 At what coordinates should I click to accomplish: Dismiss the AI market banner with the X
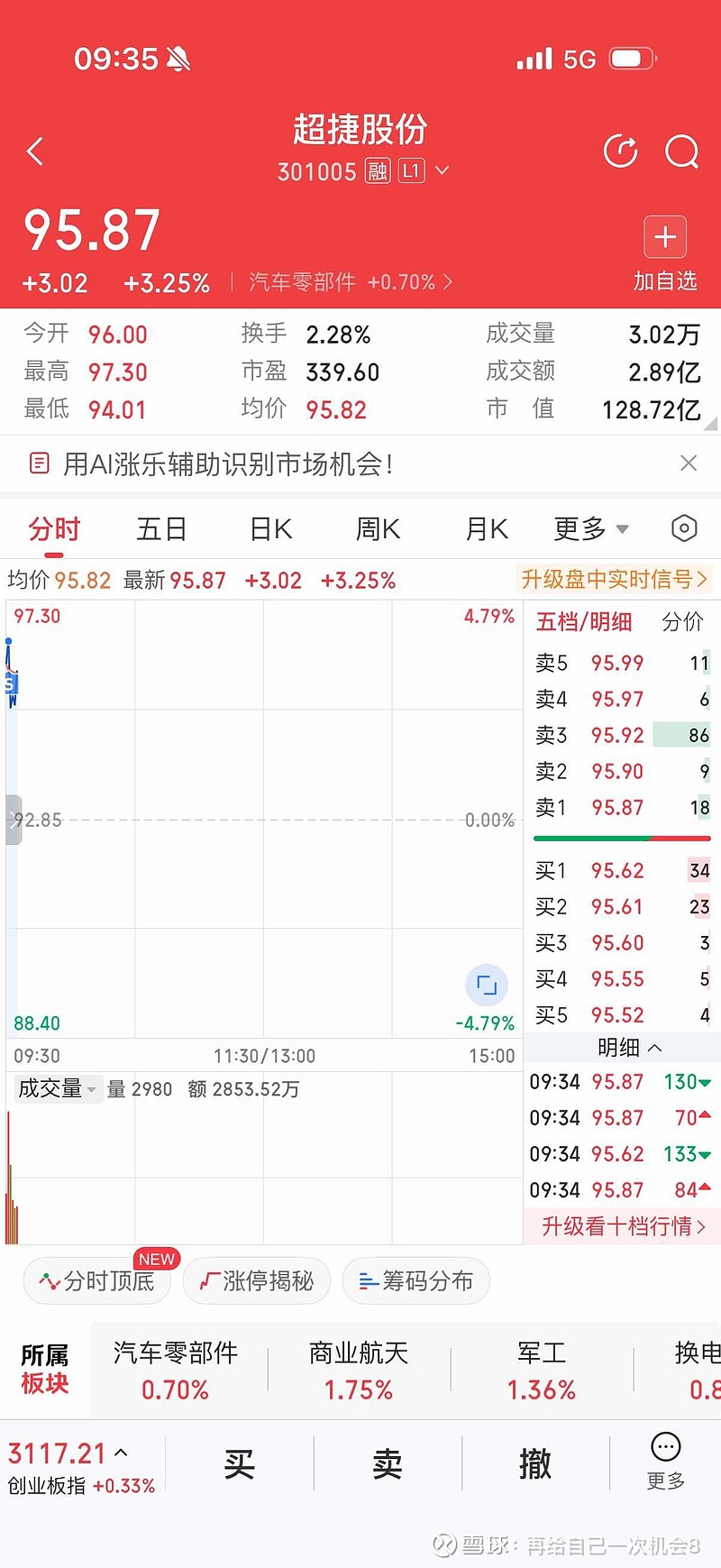689,463
